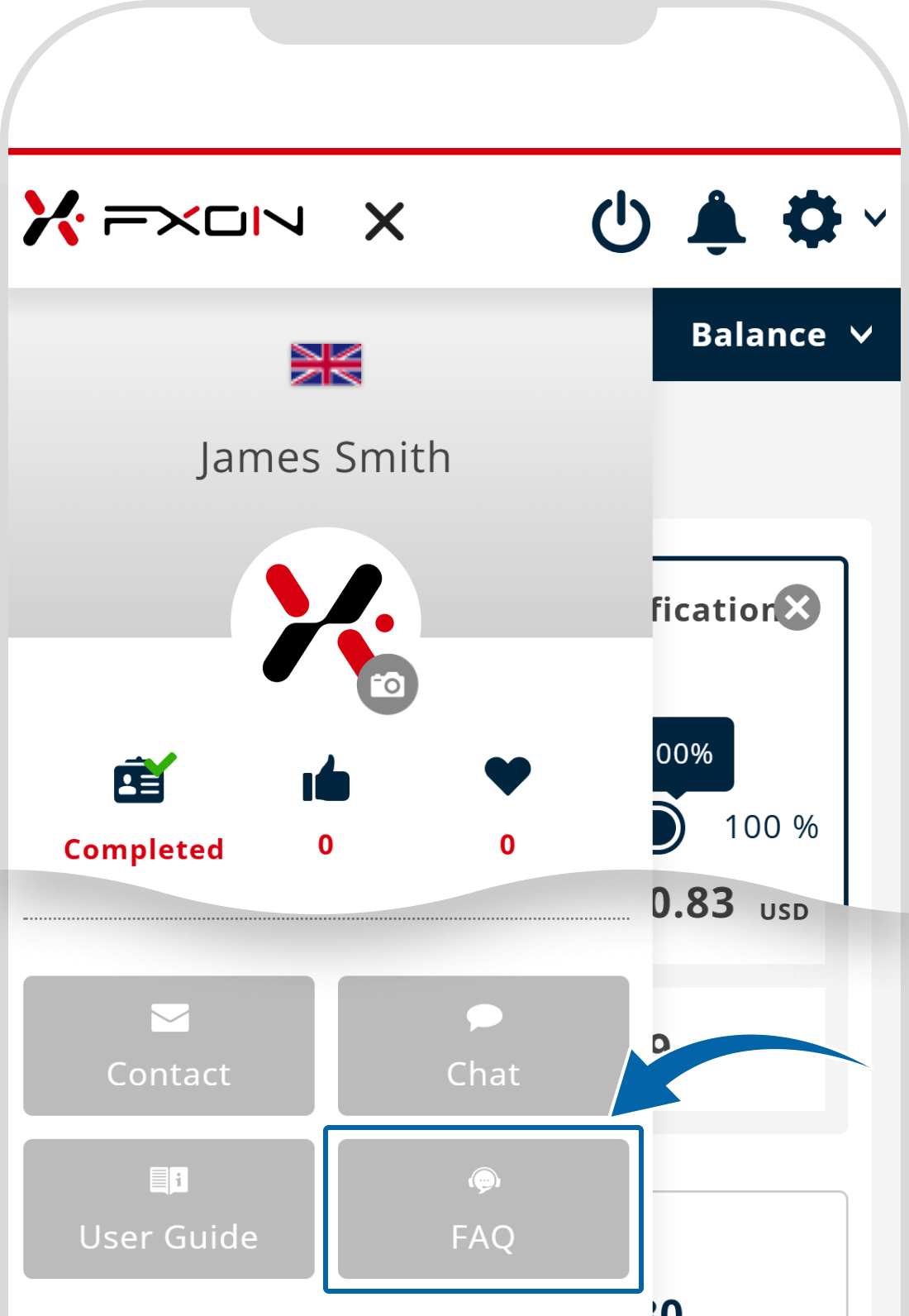
Task: Change profile photo via camera icon
Action: [388, 684]
